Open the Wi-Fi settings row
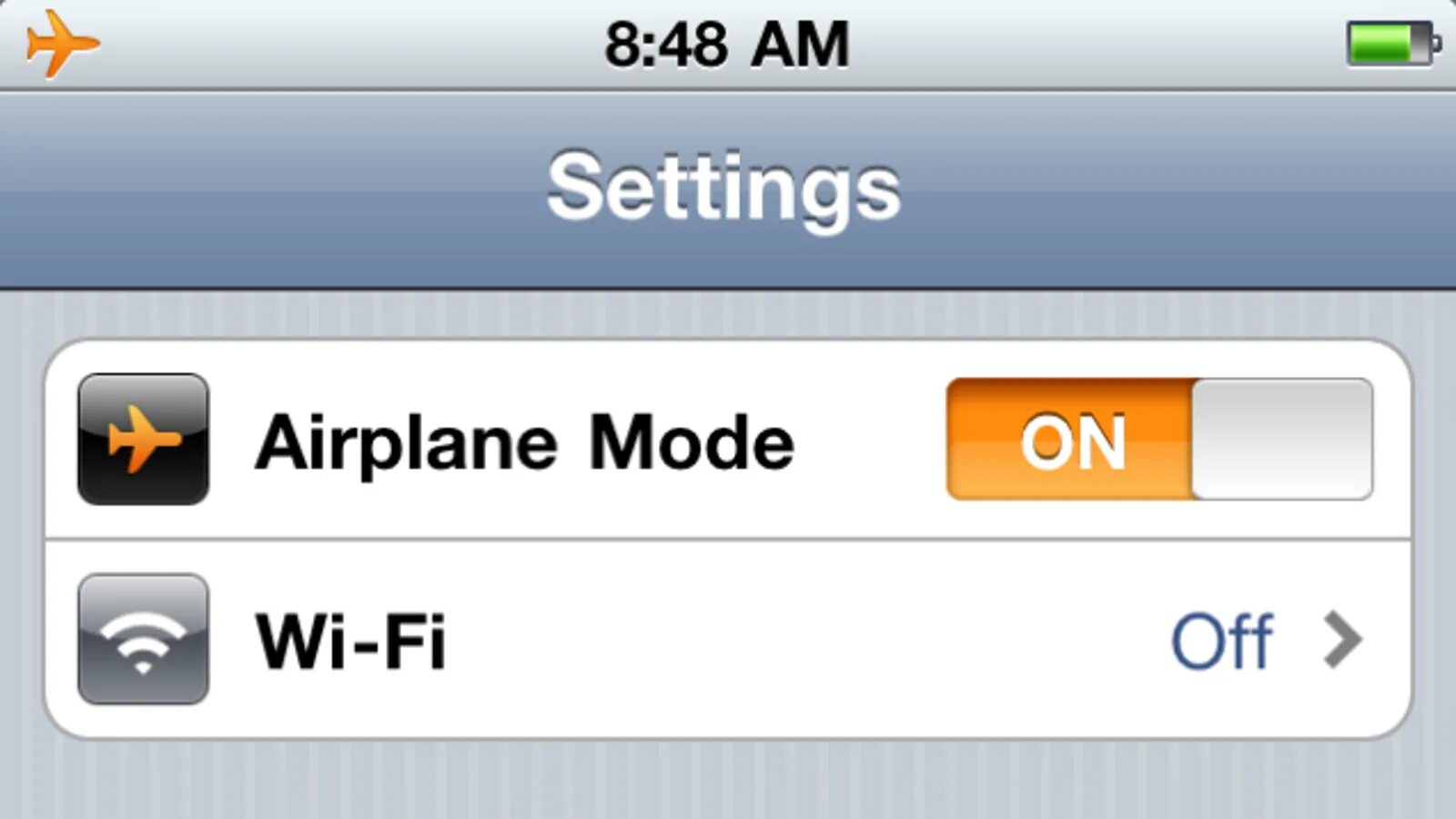The width and height of the screenshot is (1456, 819). [x=728, y=640]
